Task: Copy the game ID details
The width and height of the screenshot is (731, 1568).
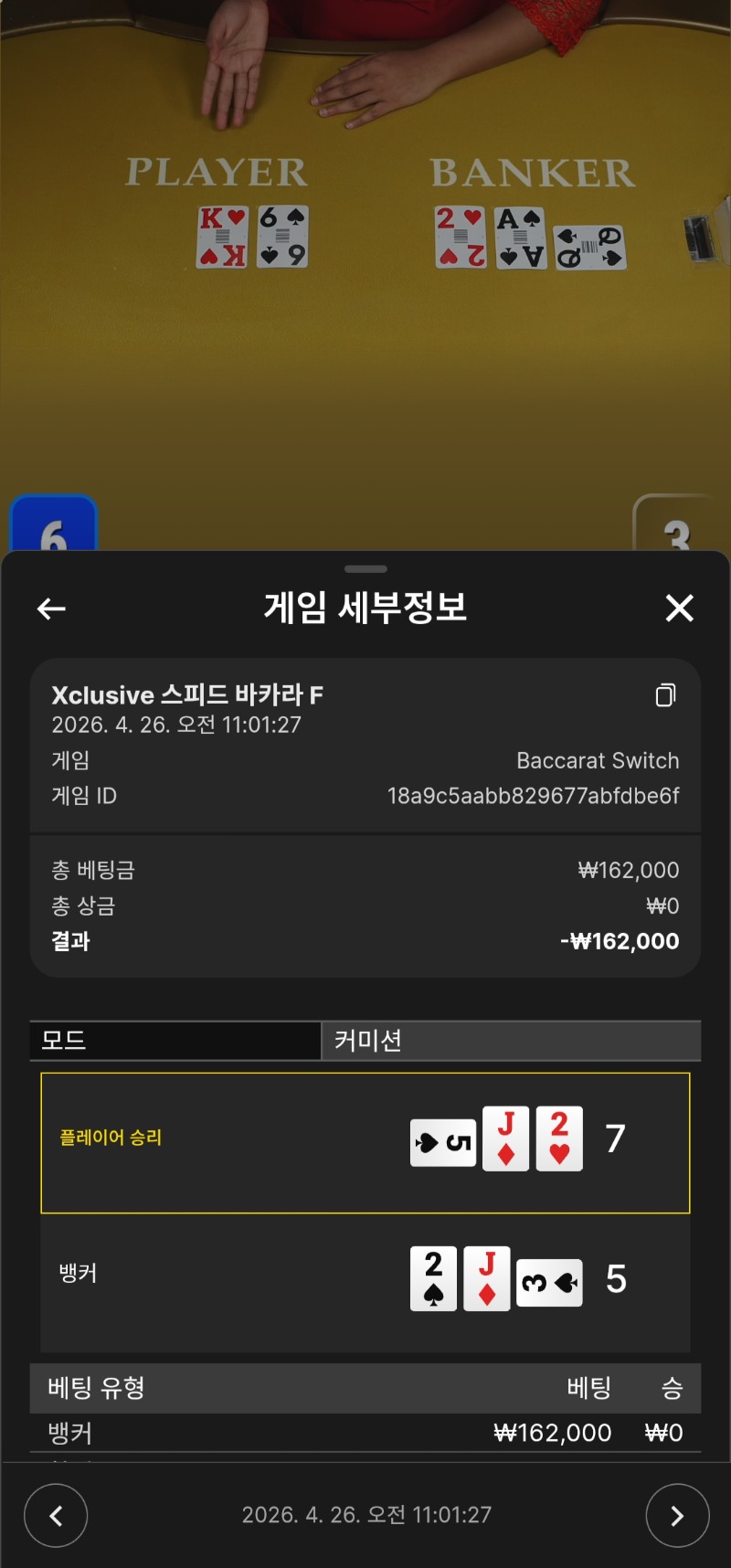Action: [665, 695]
